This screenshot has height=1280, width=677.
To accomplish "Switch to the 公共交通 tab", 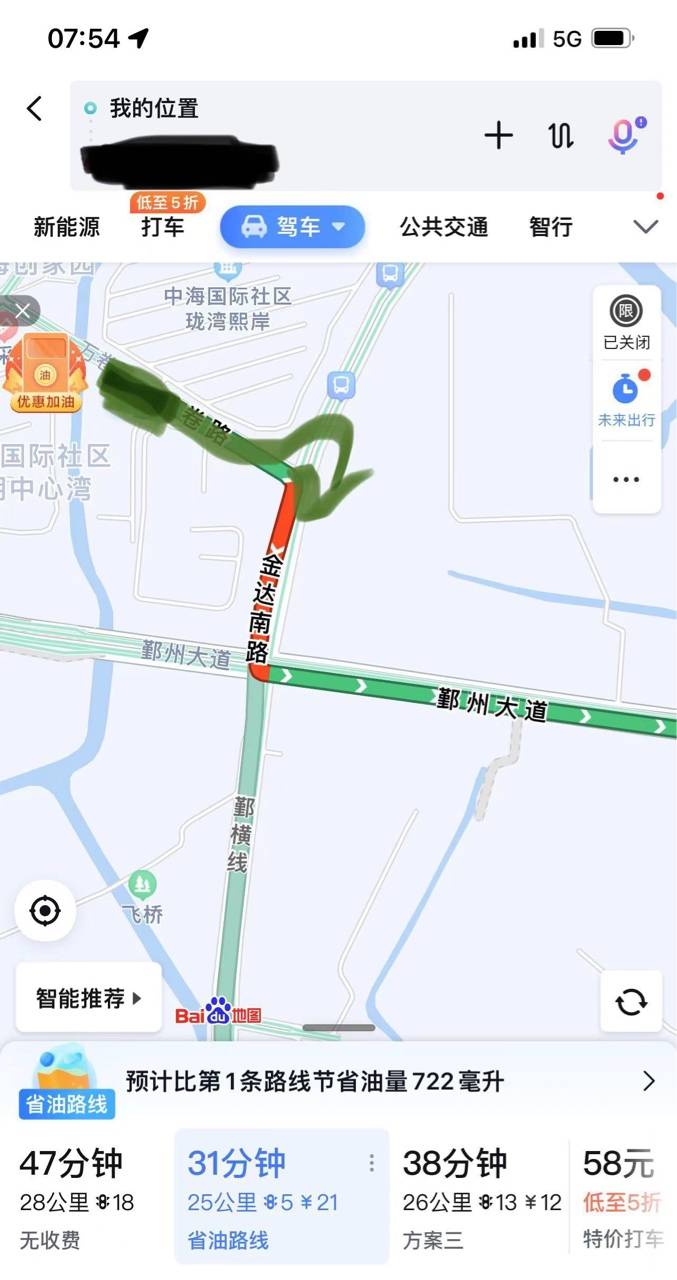I will pos(443,227).
